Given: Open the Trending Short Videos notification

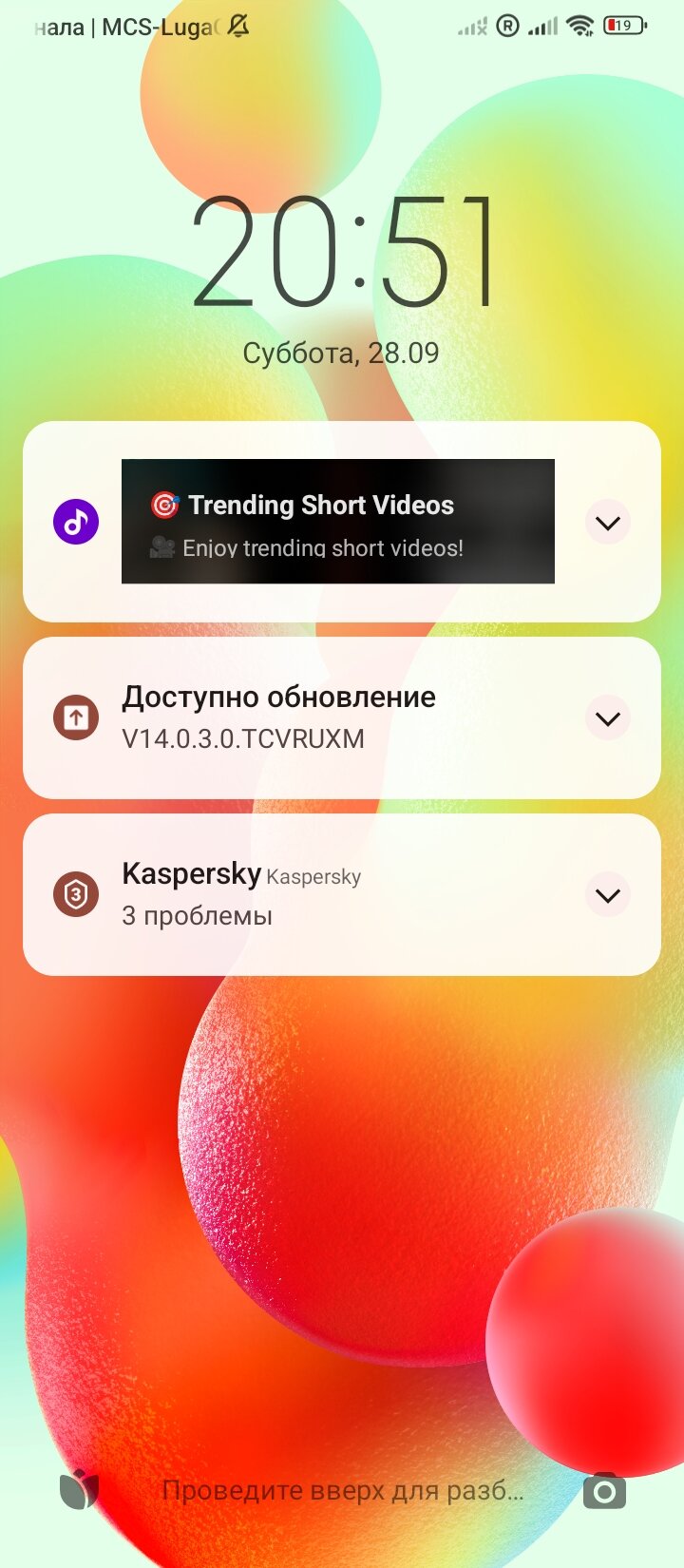Looking at the screenshot, I should pyautogui.click(x=337, y=522).
